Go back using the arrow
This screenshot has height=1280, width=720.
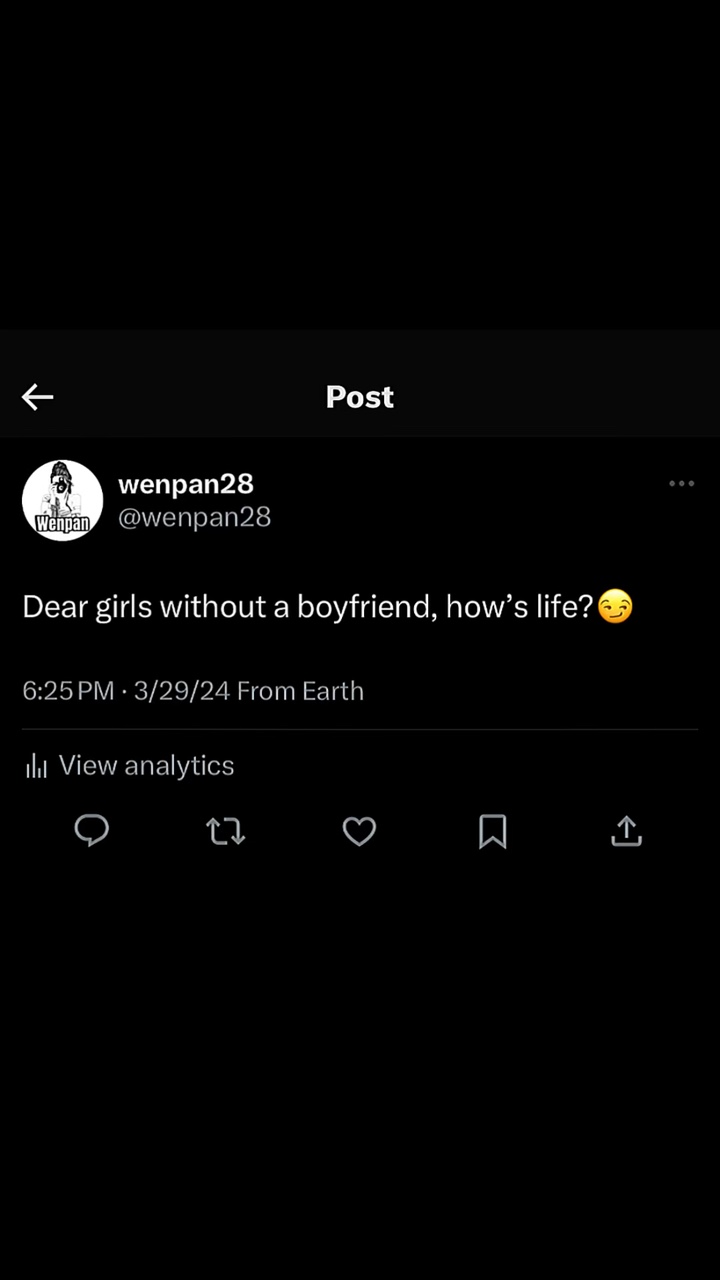[37, 397]
